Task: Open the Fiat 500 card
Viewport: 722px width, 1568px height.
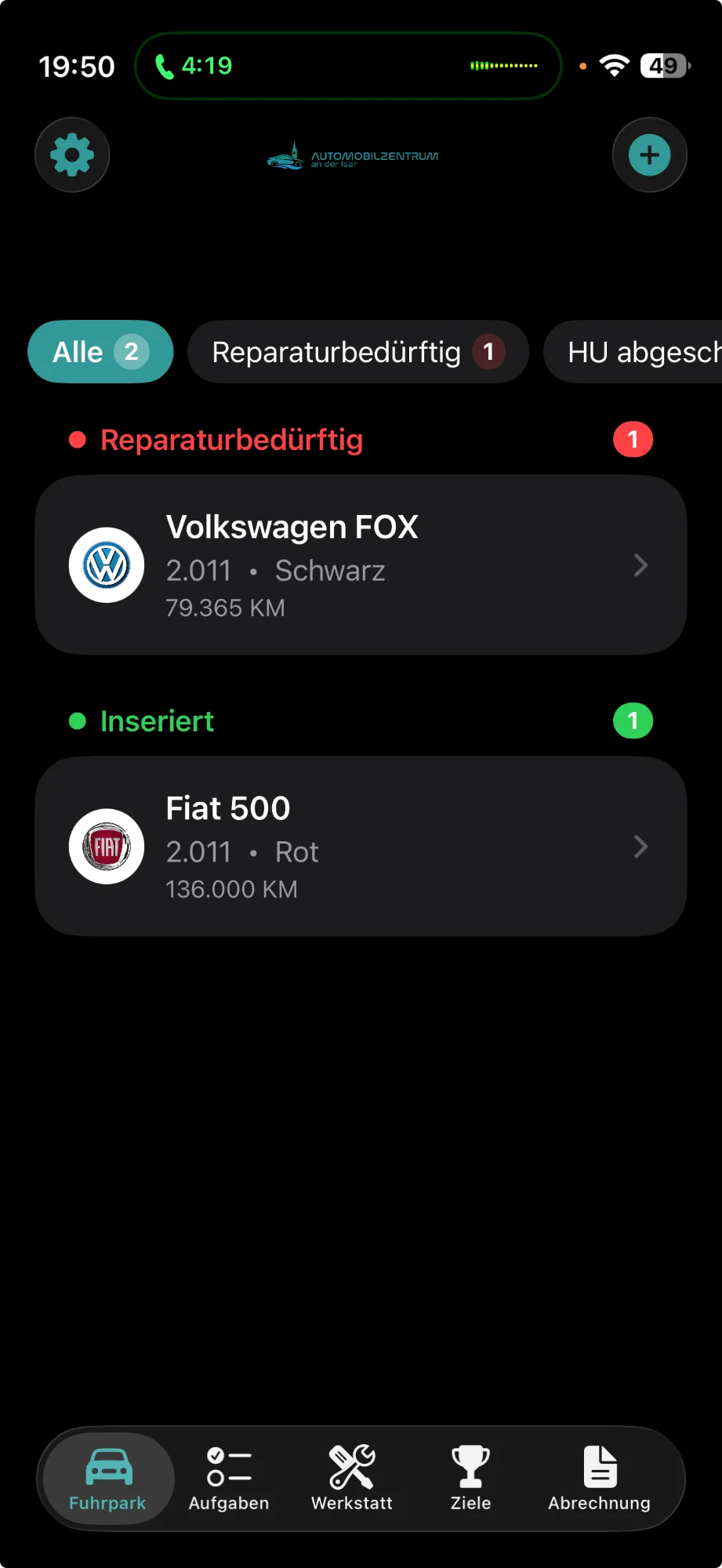Action: coord(361,847)
